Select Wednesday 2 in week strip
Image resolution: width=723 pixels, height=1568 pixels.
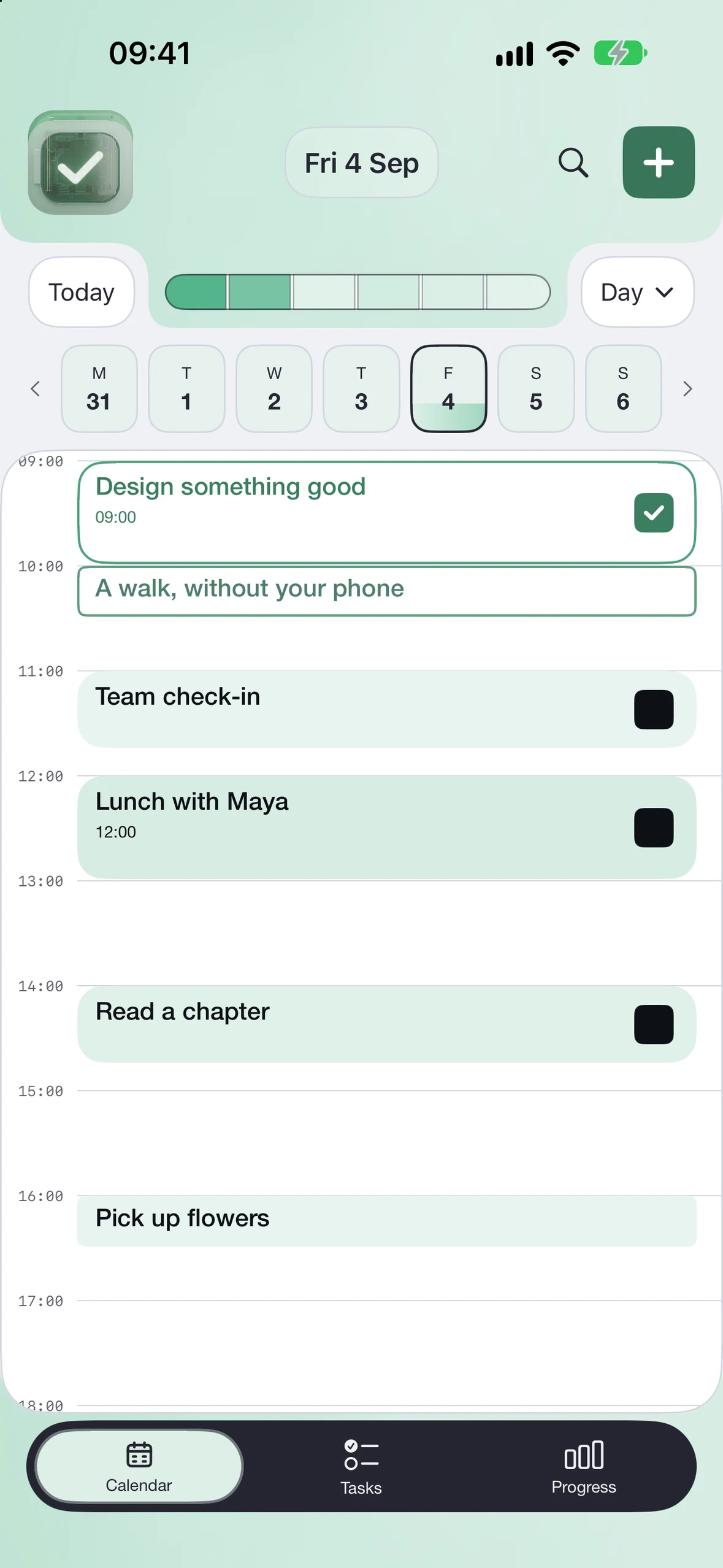pos(274,389)
